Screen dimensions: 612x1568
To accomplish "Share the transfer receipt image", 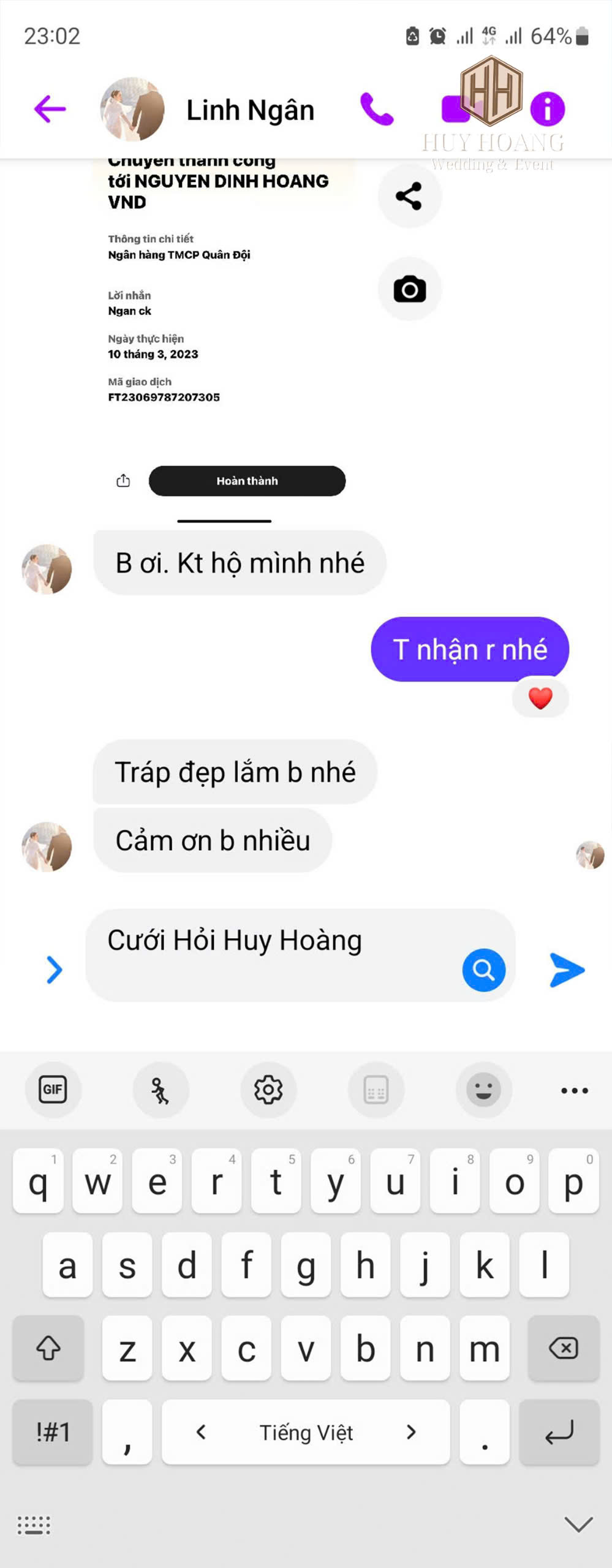I will point(409,197).
